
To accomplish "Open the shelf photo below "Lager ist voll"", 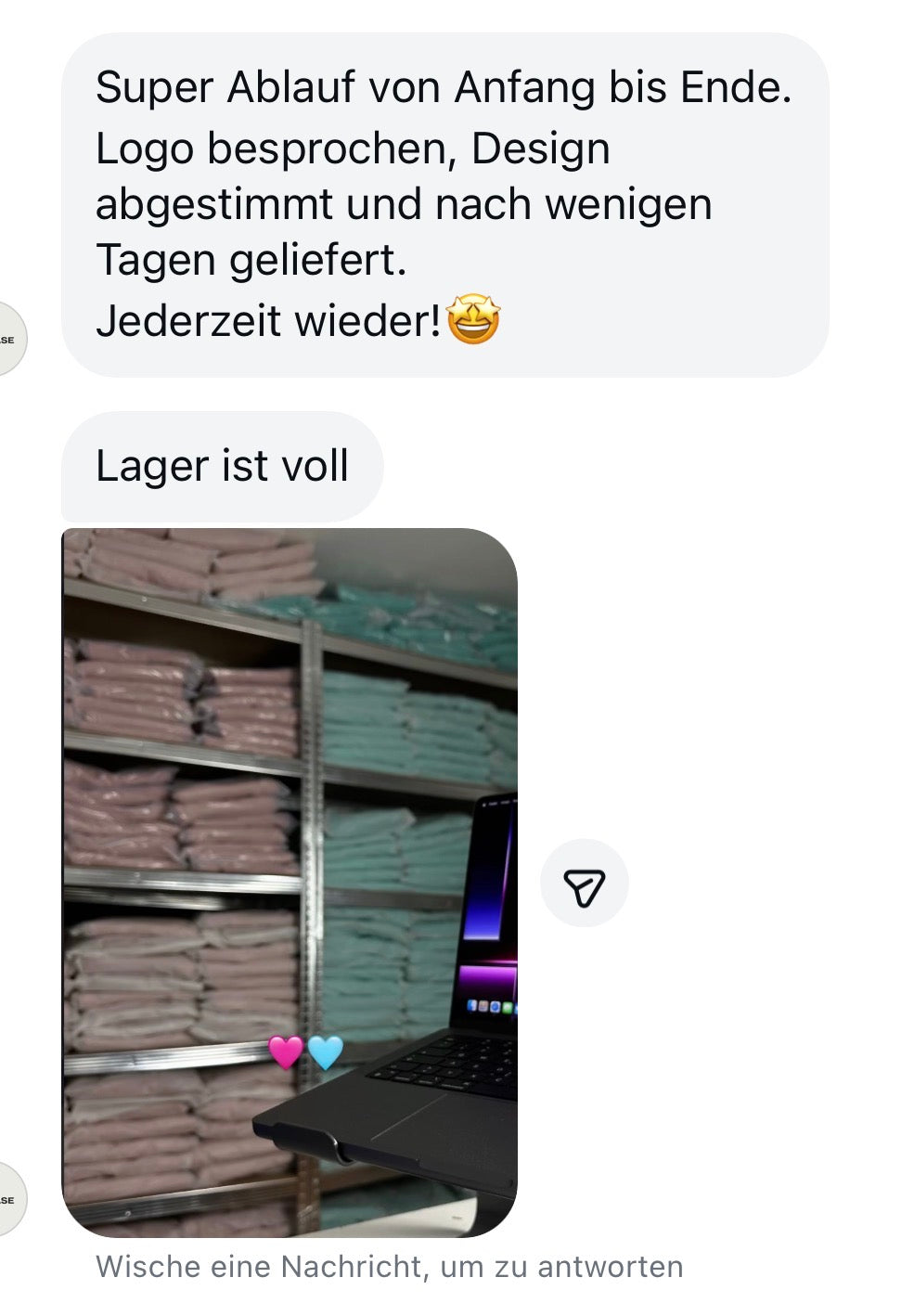I will pos(289,882).
